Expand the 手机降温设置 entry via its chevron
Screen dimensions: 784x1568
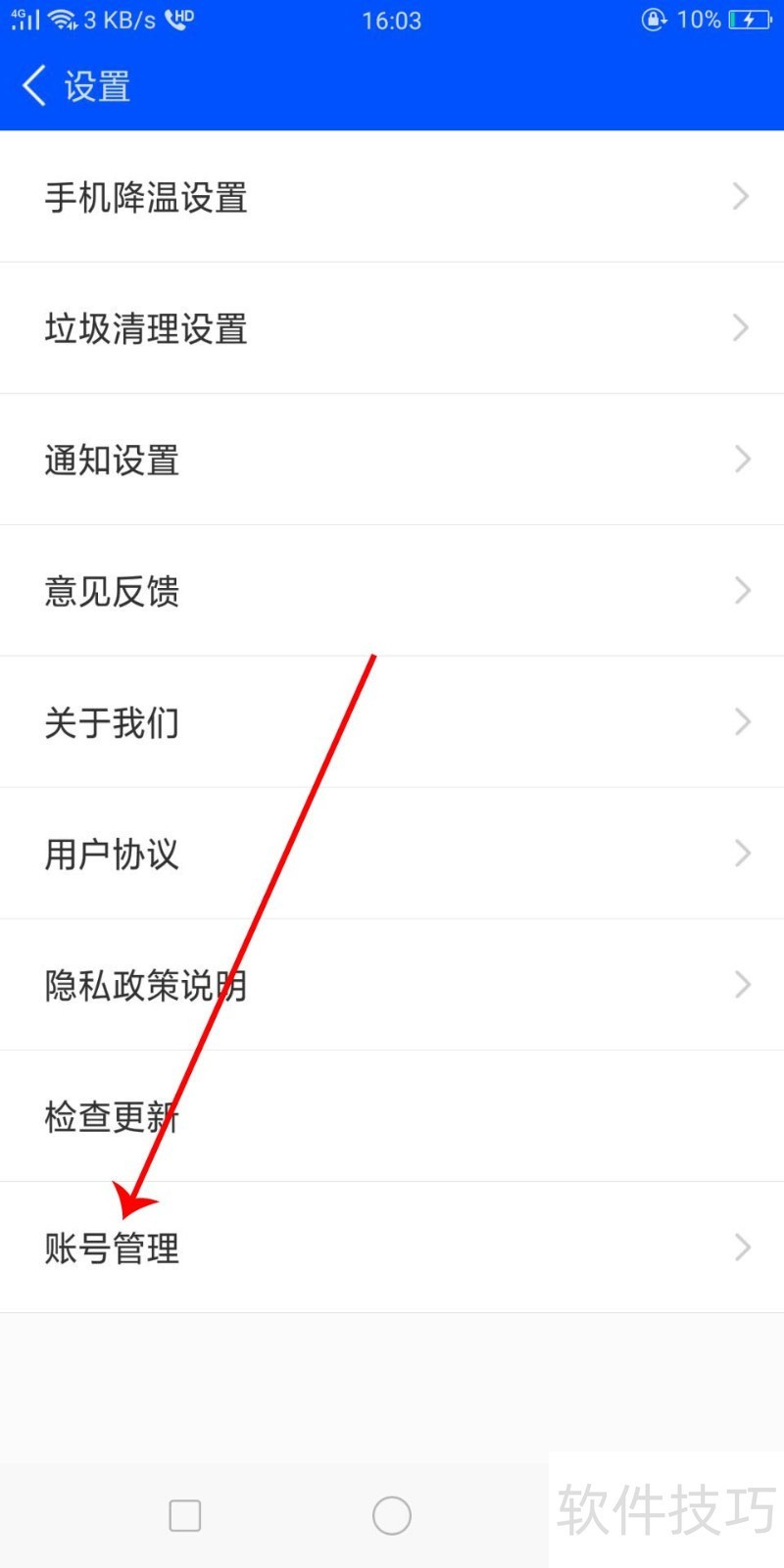pos(741,197)
